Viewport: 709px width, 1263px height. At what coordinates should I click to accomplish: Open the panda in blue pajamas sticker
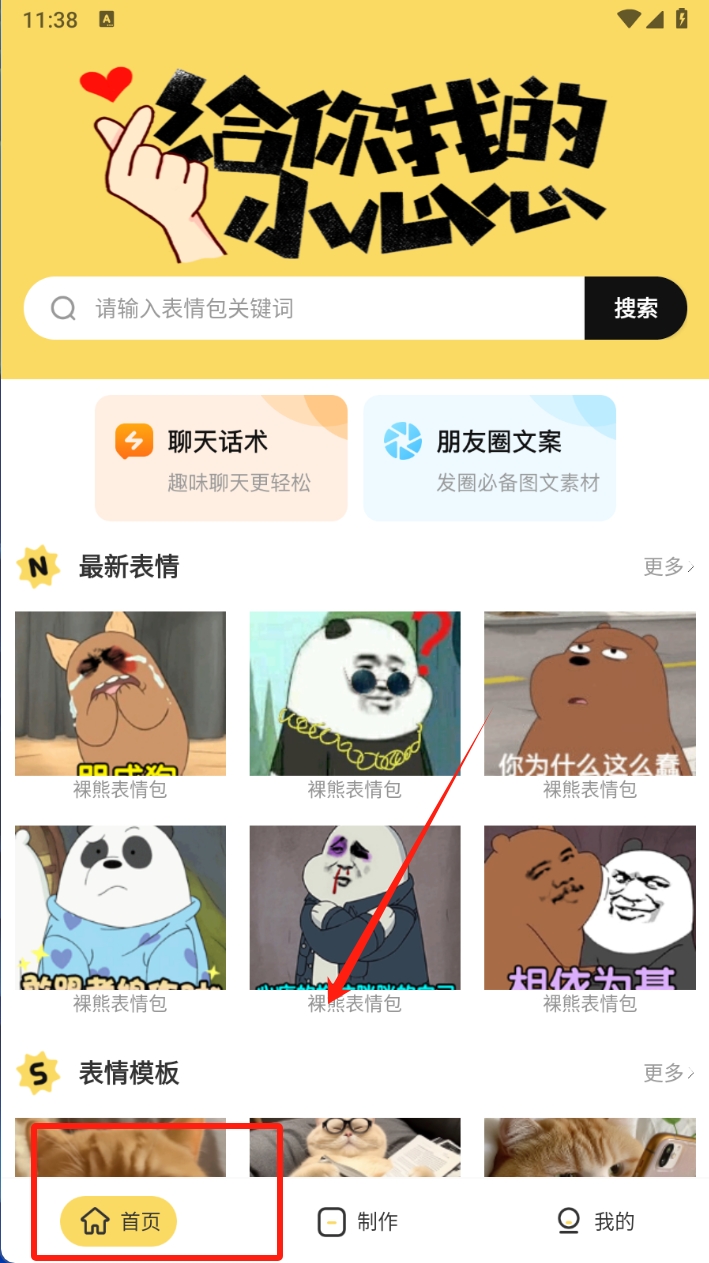(120, 906)
